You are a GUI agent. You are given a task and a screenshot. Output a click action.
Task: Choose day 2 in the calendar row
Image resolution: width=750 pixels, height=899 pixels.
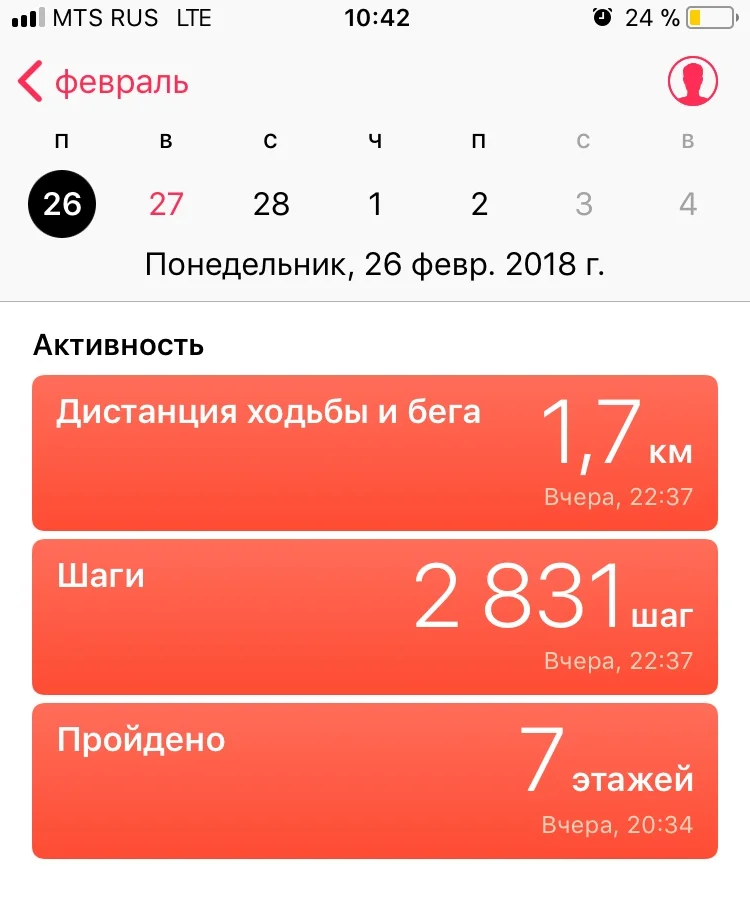click(x=479, y=204)
